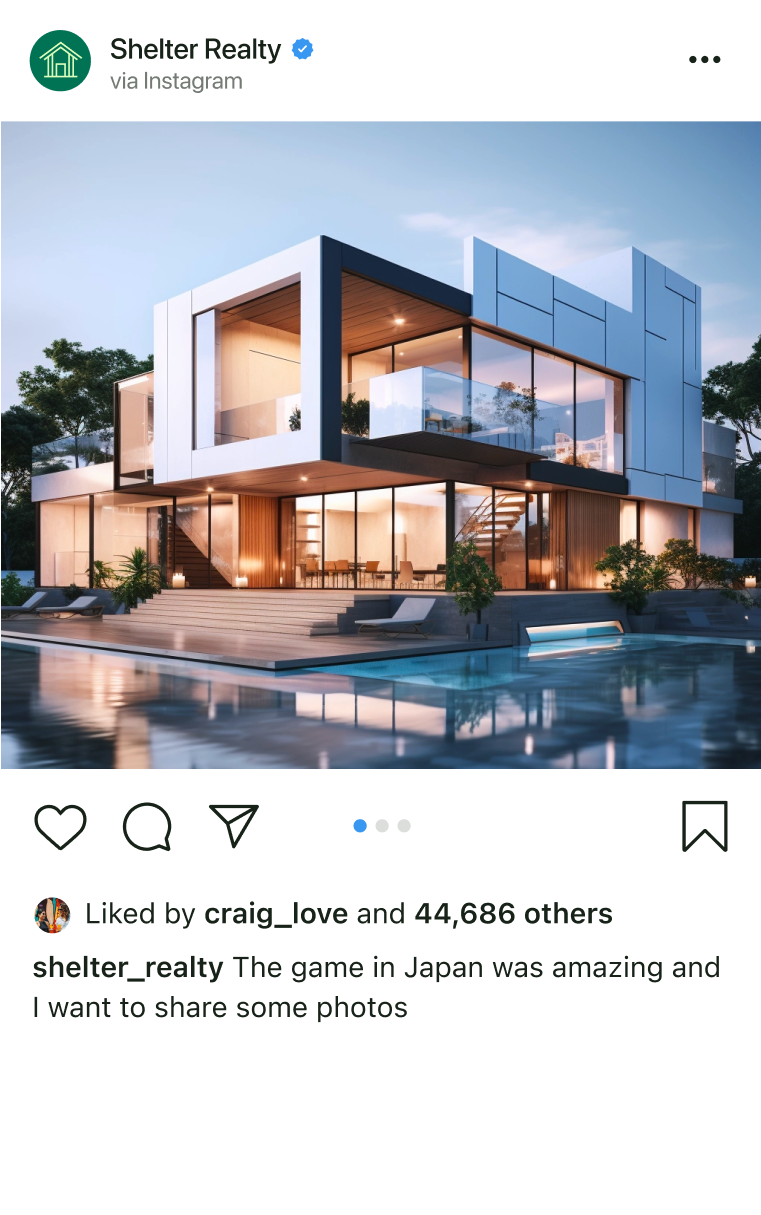The image size is (761, 1215).
Task: Open Shelter Realty profile avatar
Action: [x=60, y=60]
